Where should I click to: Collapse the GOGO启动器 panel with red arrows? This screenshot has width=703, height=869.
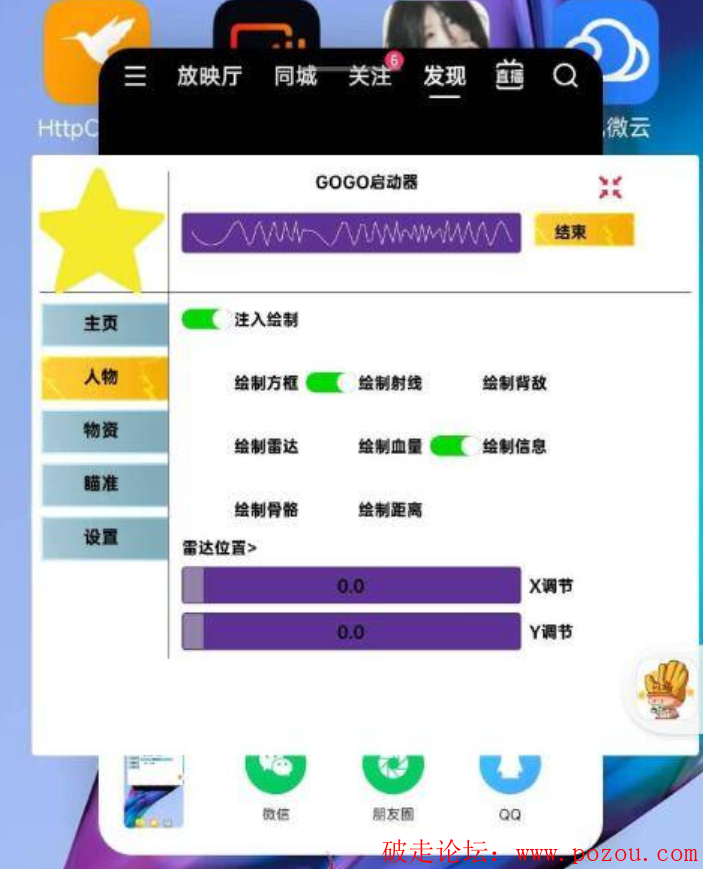(610, 187)
